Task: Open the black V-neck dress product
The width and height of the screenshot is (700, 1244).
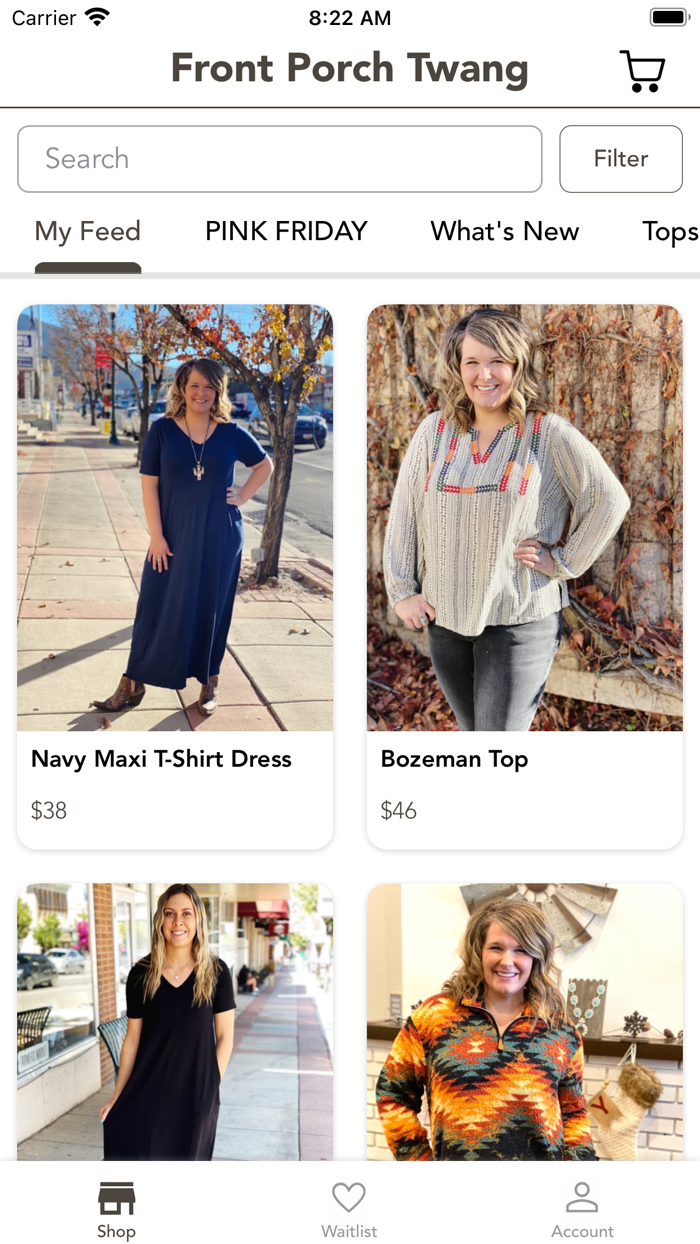Action: (175, 1020)
